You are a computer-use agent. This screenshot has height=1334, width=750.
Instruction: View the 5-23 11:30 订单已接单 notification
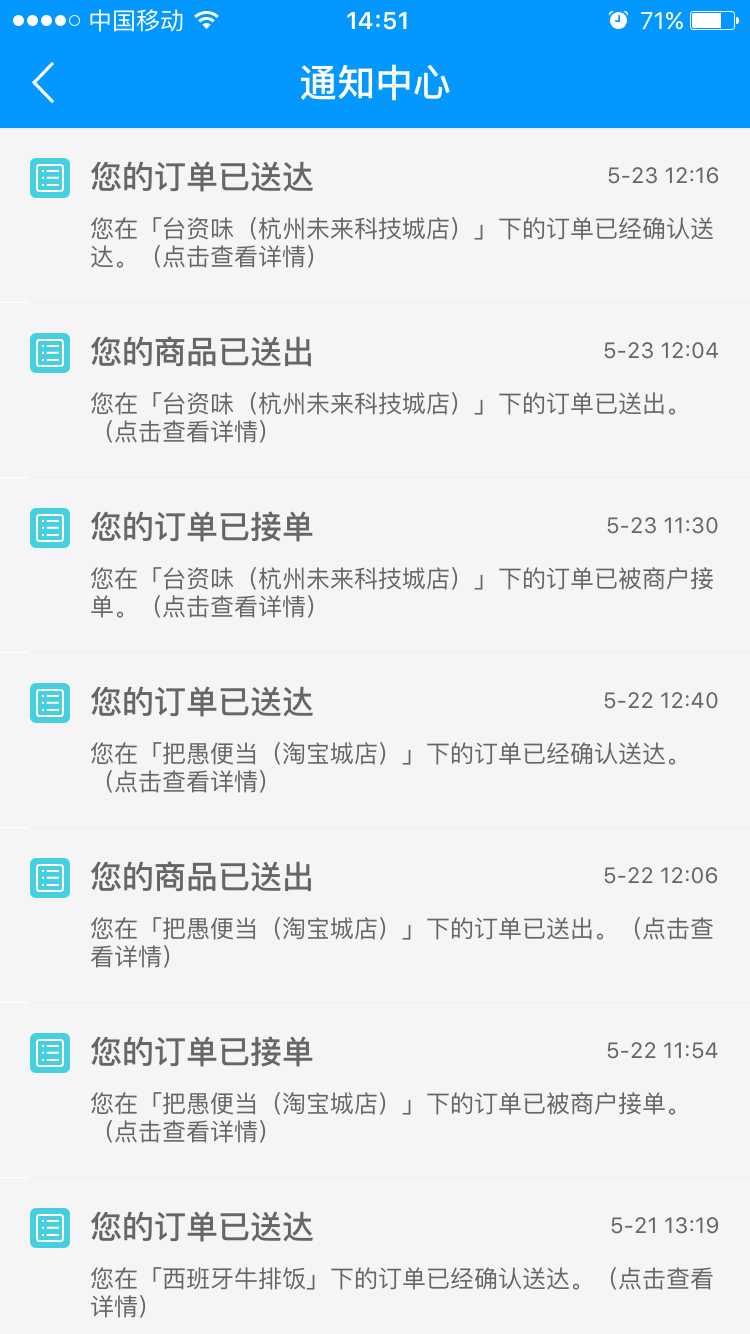pos(375,565)
